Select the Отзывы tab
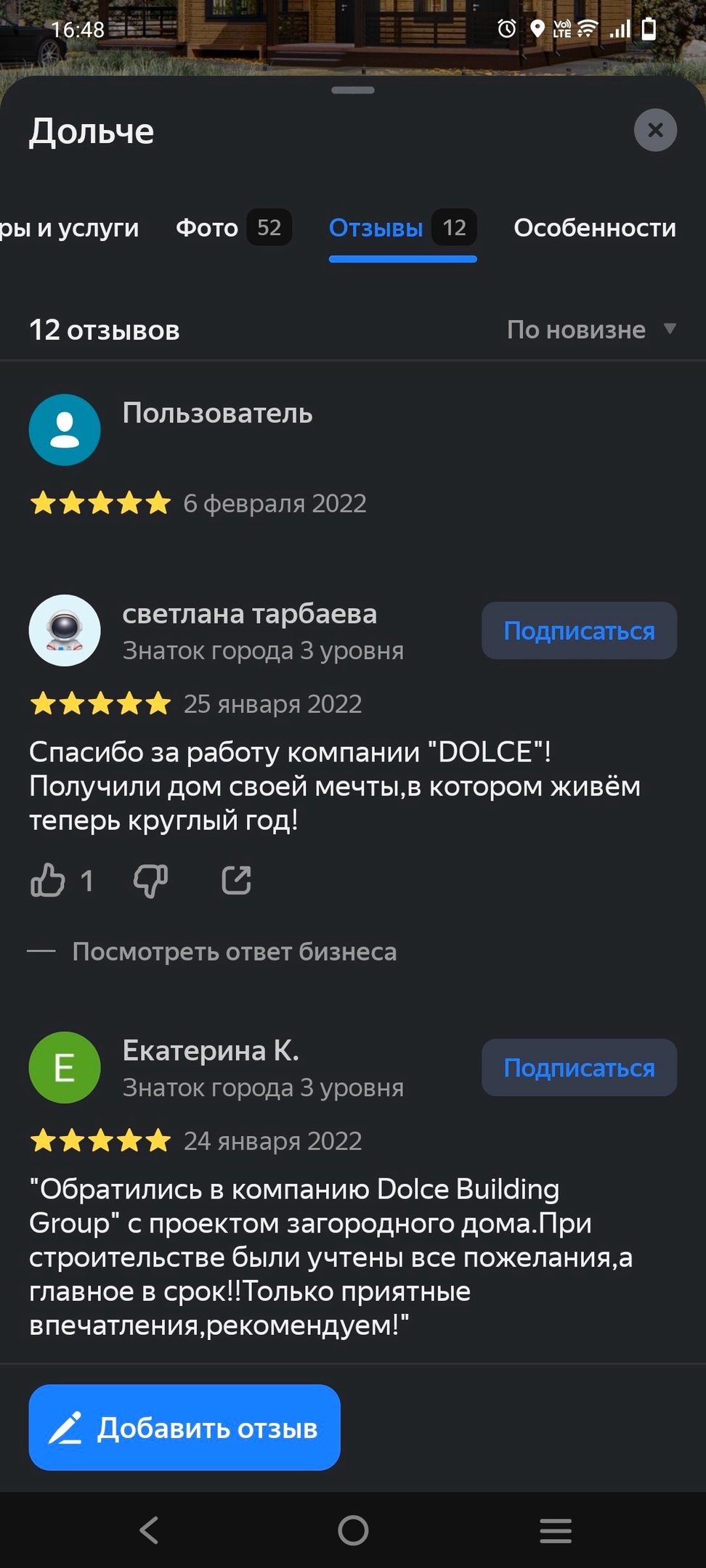 coord(402,228)
